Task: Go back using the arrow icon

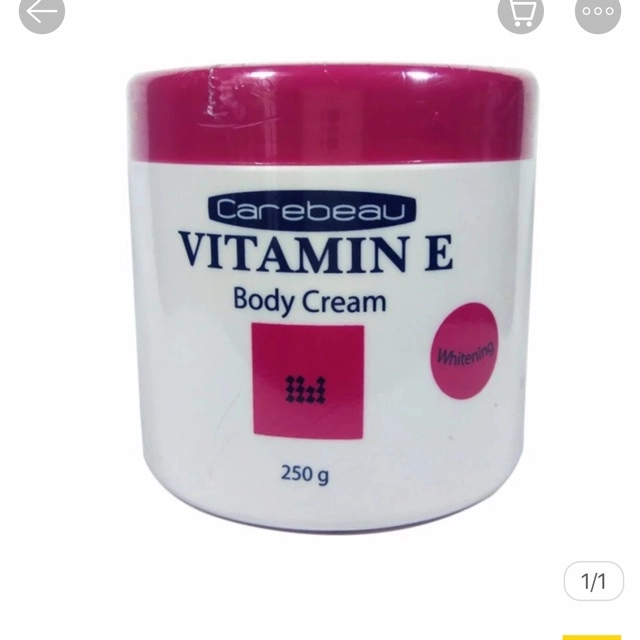Action: click(x=42, y=12)
